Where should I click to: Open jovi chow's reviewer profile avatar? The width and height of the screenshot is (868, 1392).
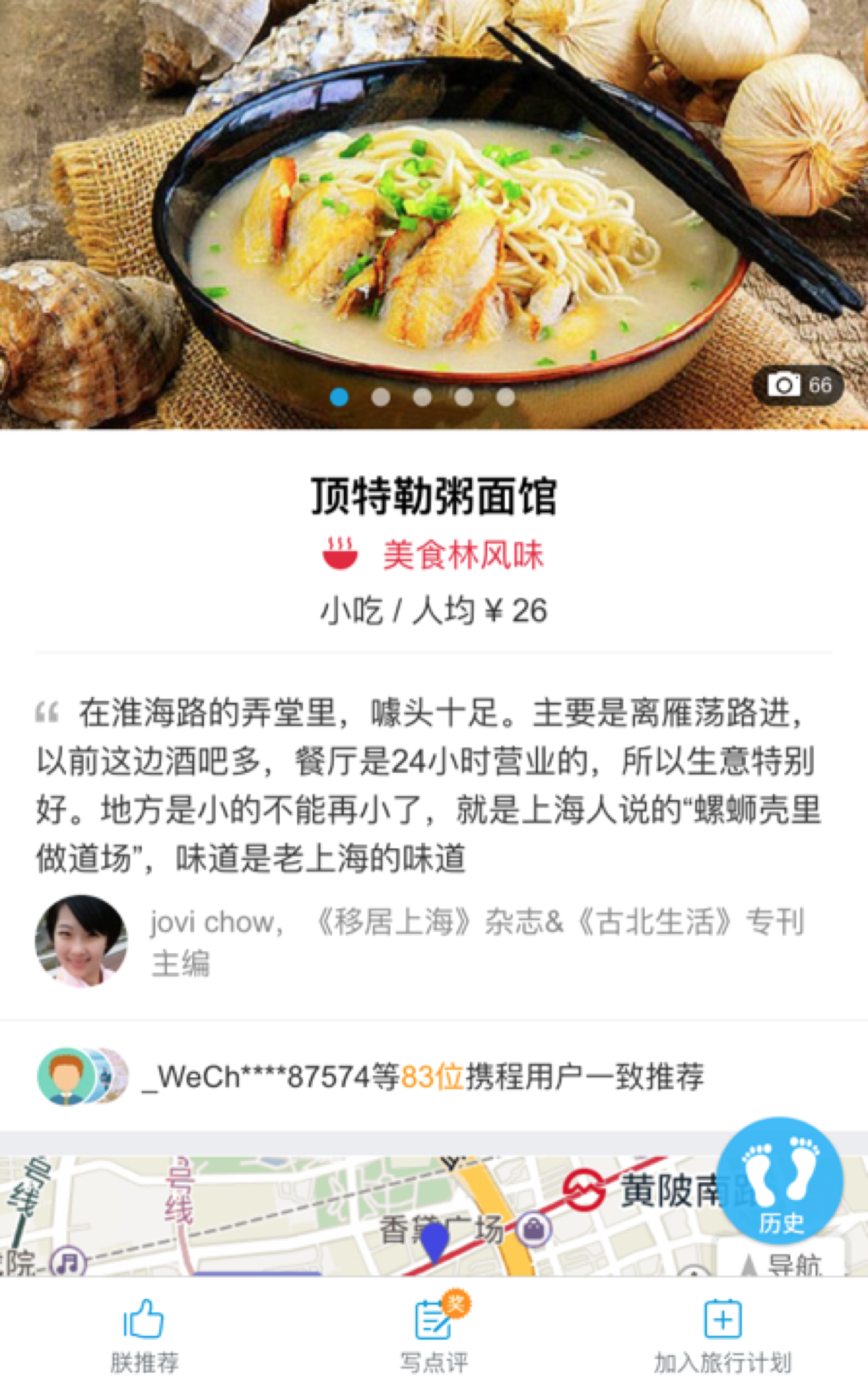click(x=81, y=941)
